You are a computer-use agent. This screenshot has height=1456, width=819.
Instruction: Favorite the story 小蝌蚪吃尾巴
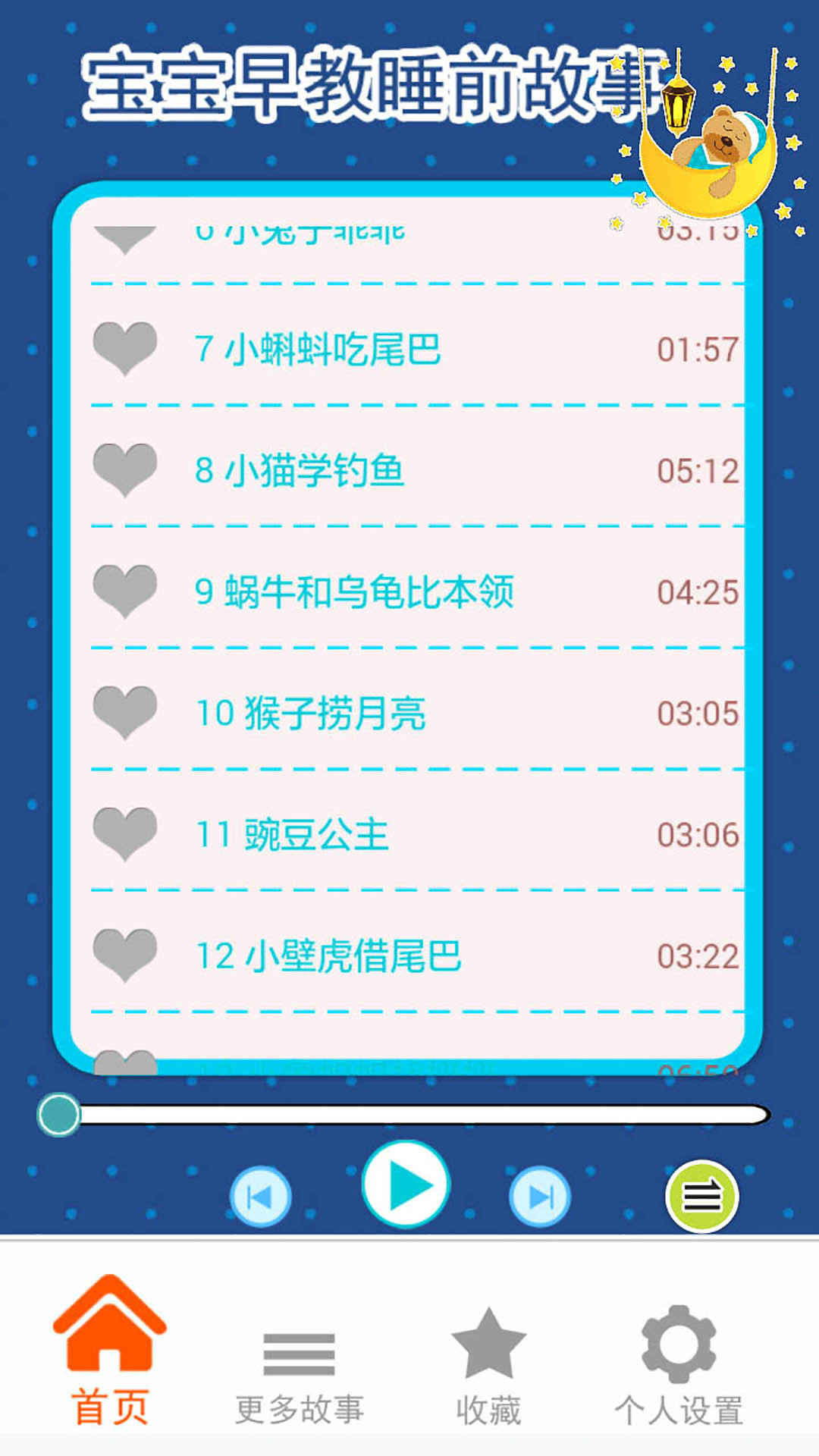[x=124, y=349]
